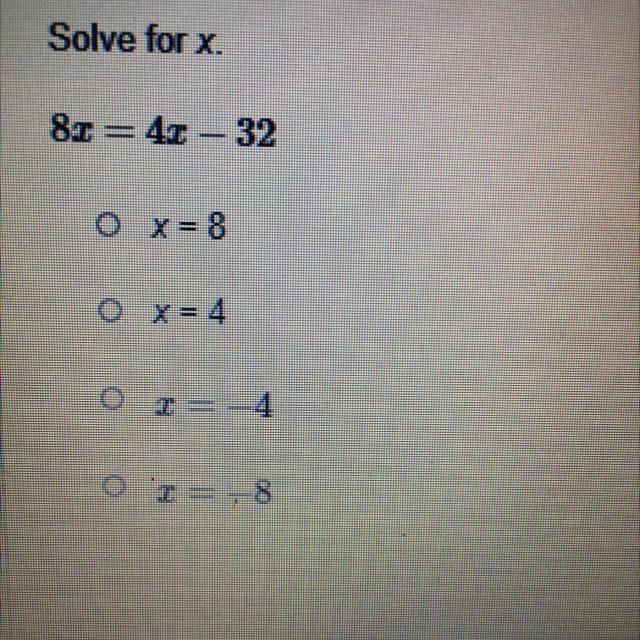Image resolution: width=640 pixels, height=640 pixels.
Task: Mark x = −8 as the answer
Action: click(x=113, y=486)
